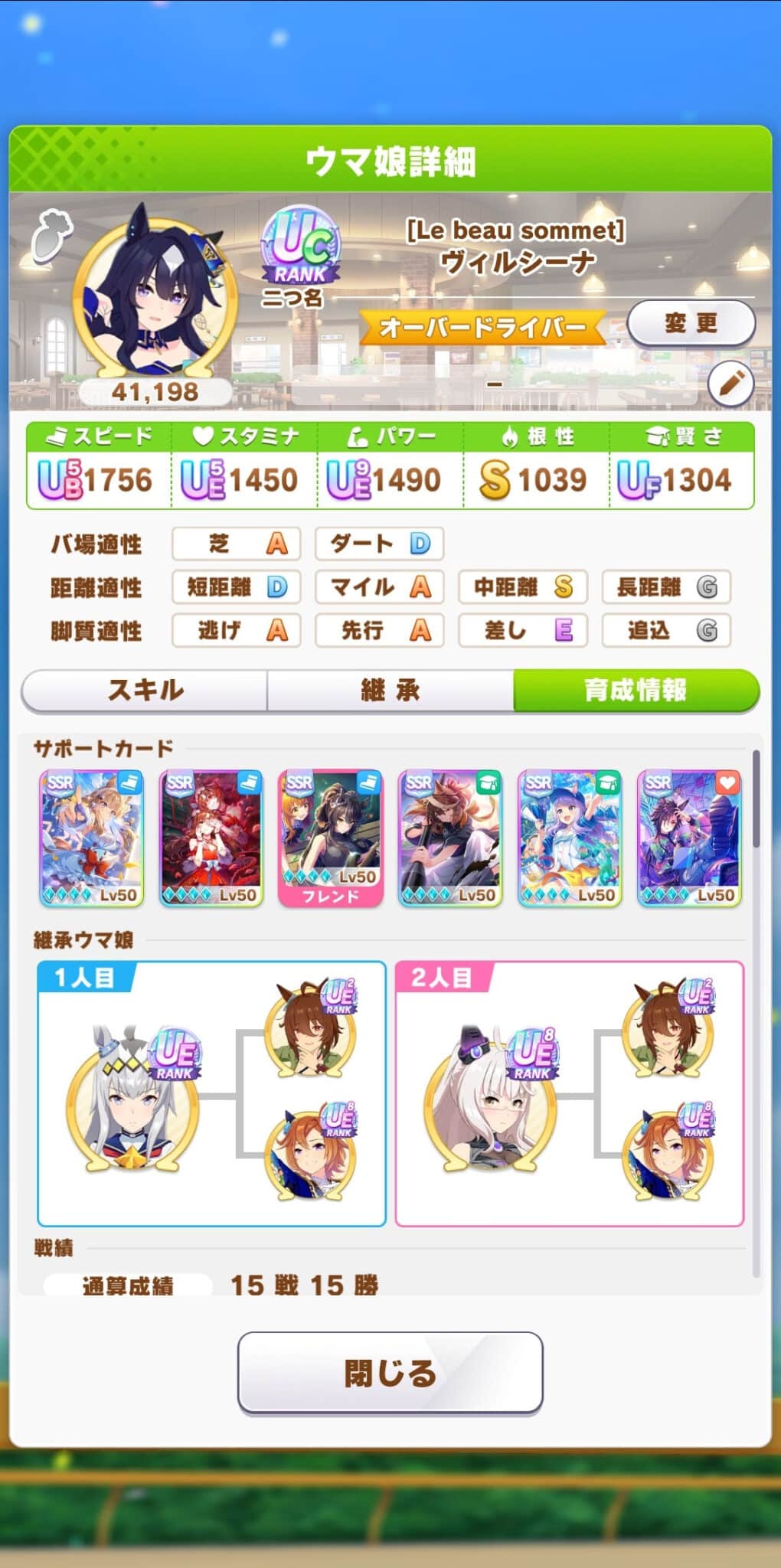Open the フレンド support card
The height and width of the screenshot is (1568, 781).
coord(330,838)
